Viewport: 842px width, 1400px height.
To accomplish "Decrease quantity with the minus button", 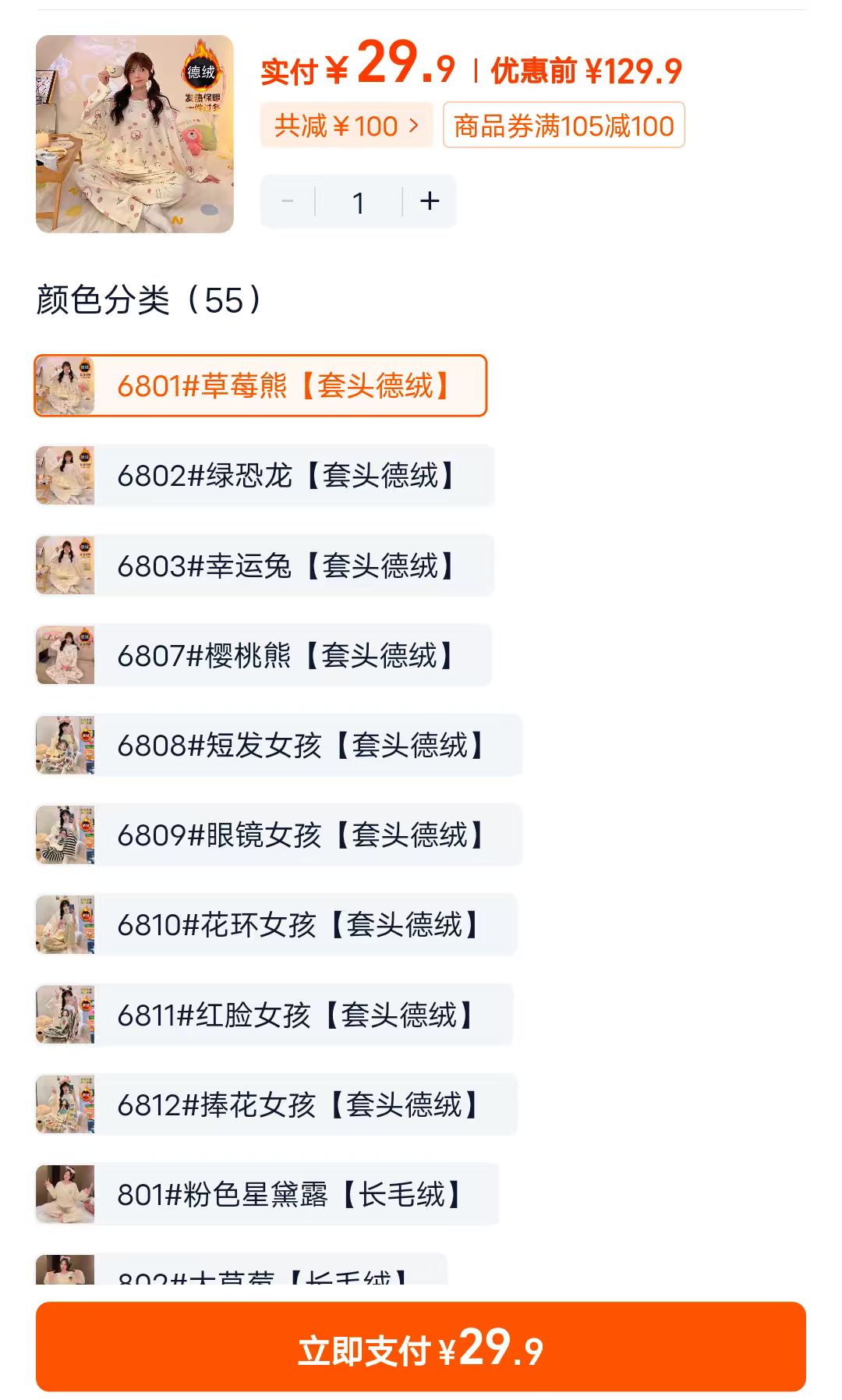I will click(288, 202).
